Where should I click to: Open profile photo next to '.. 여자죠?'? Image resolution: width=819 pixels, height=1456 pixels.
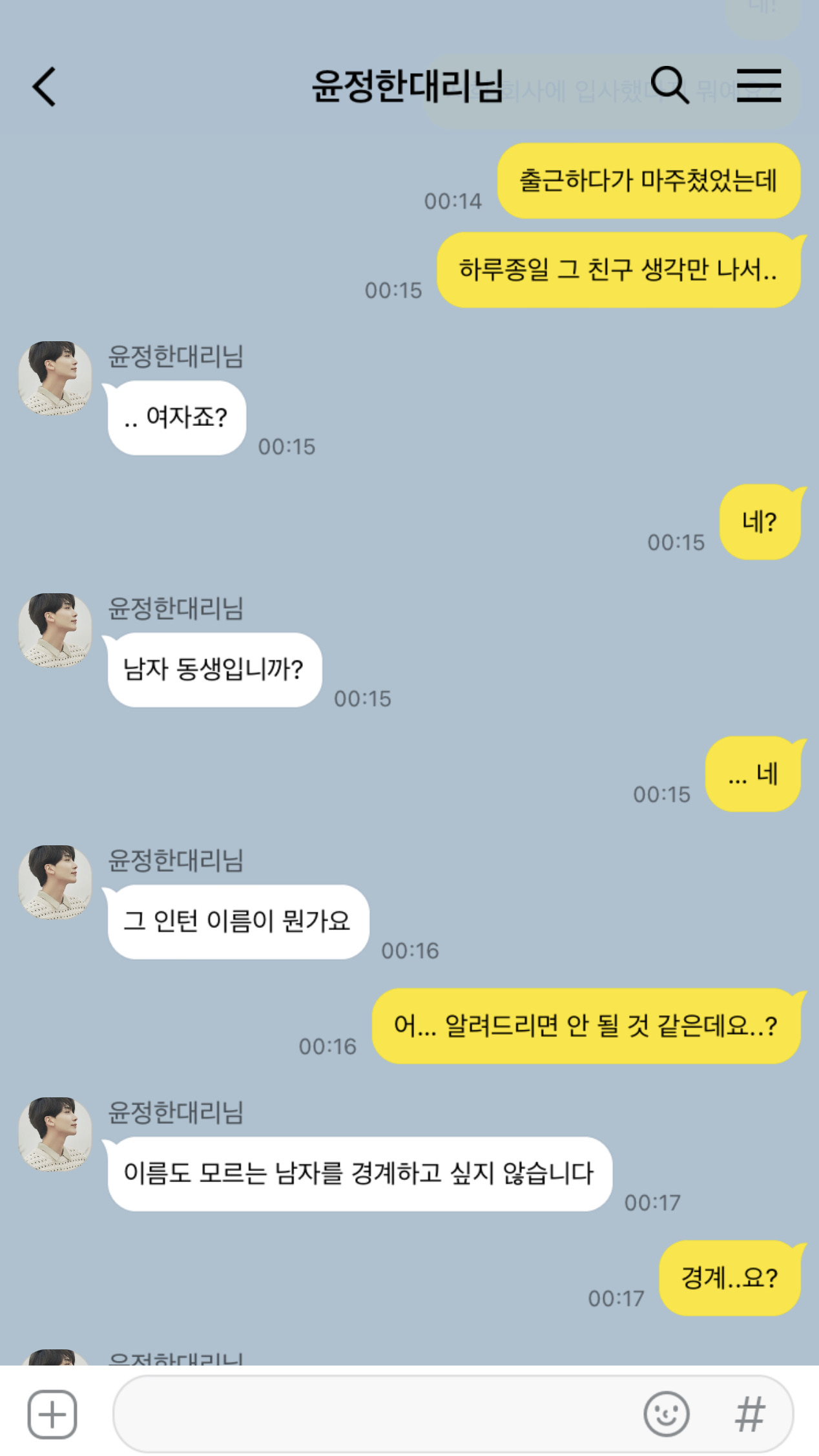55,378
